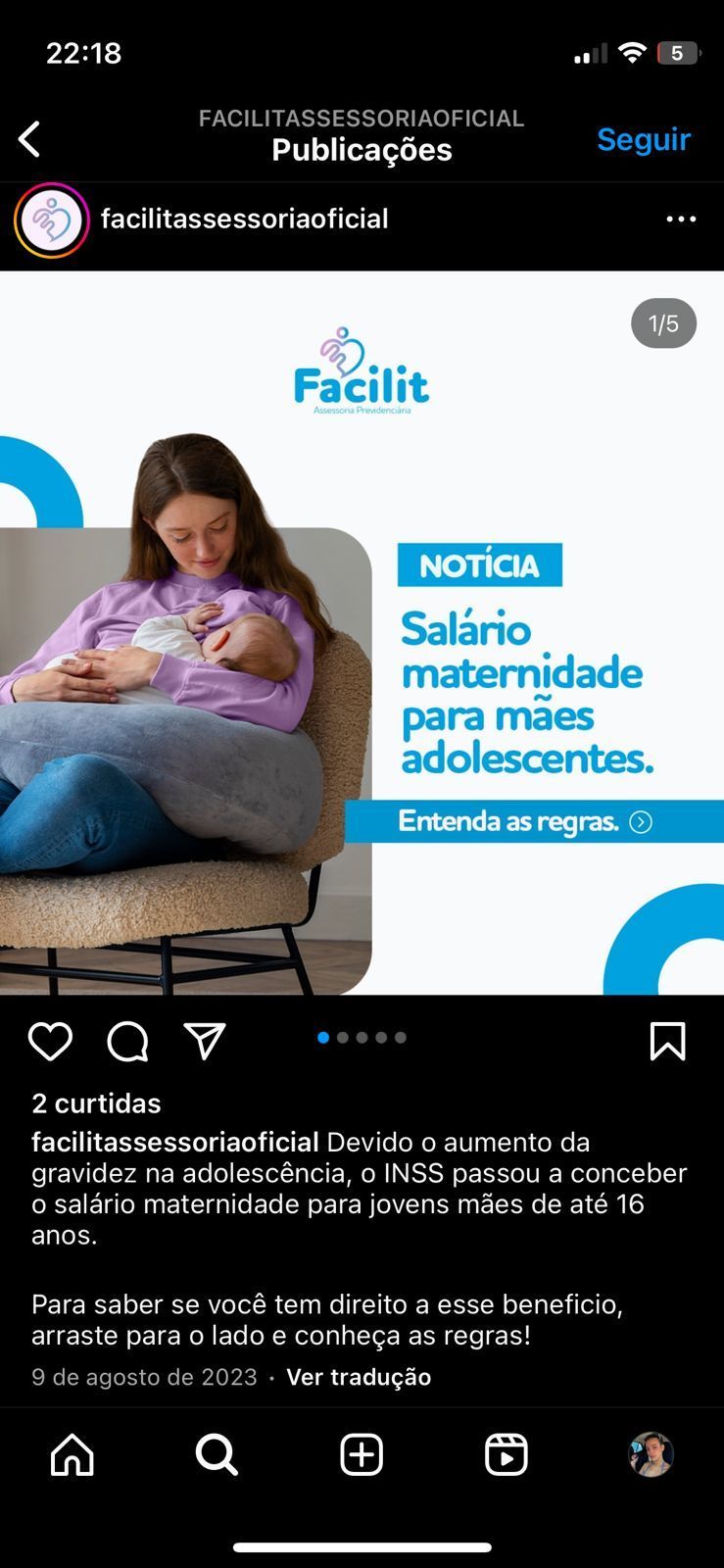View who liked: 2 curtidas
Screen dimensions: 724x1568
[x=96, y=1103]
